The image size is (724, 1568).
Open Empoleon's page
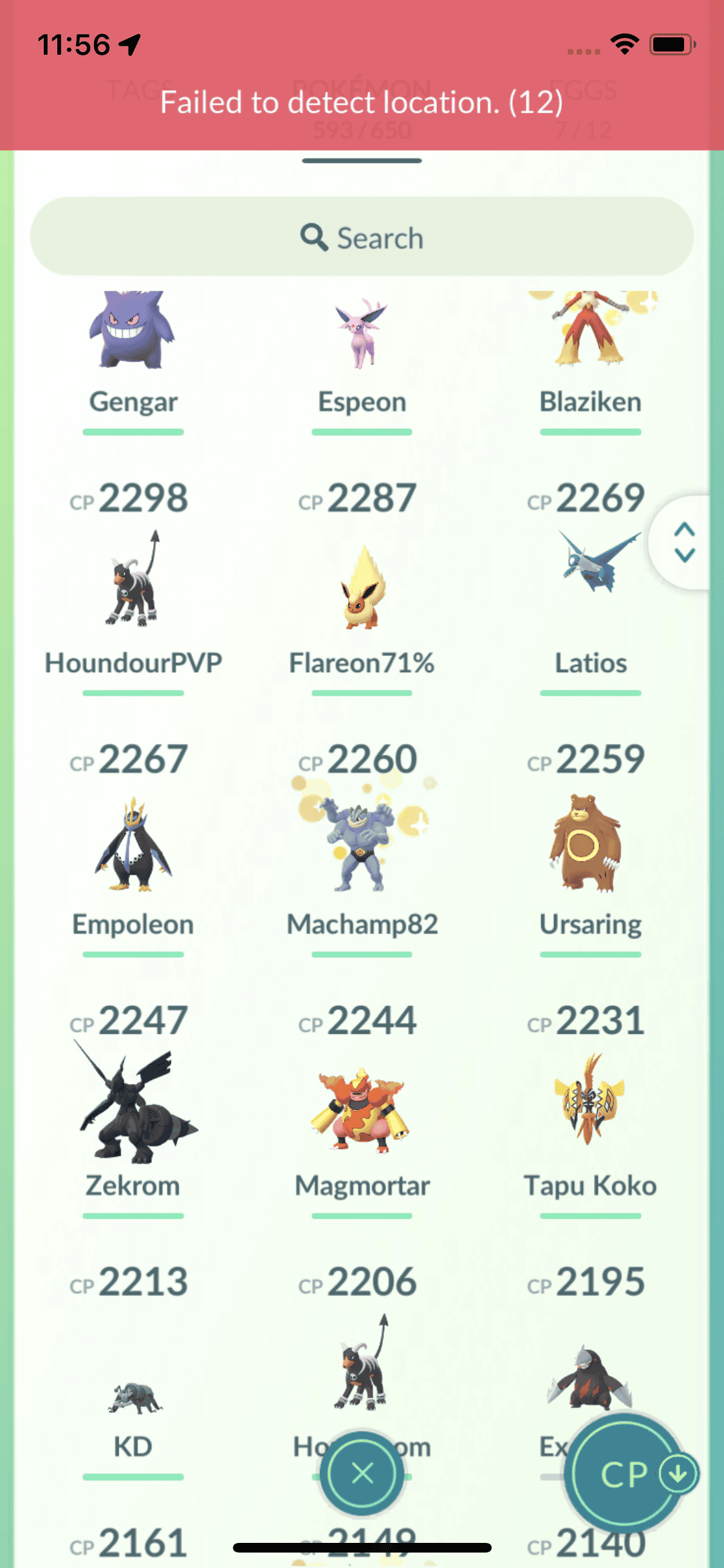(133, 846)
